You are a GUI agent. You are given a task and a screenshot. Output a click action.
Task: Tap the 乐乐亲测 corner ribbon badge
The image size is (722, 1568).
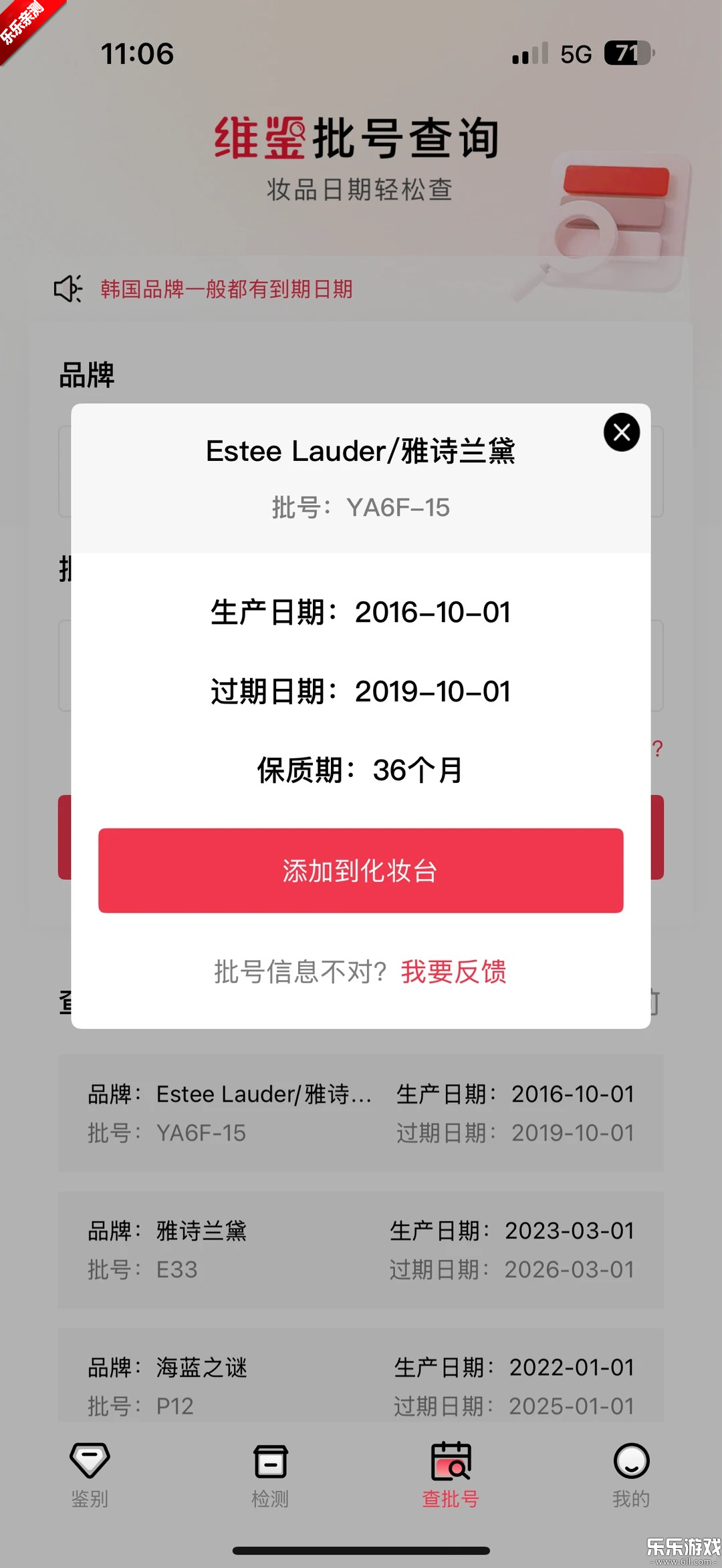point(27,27)
